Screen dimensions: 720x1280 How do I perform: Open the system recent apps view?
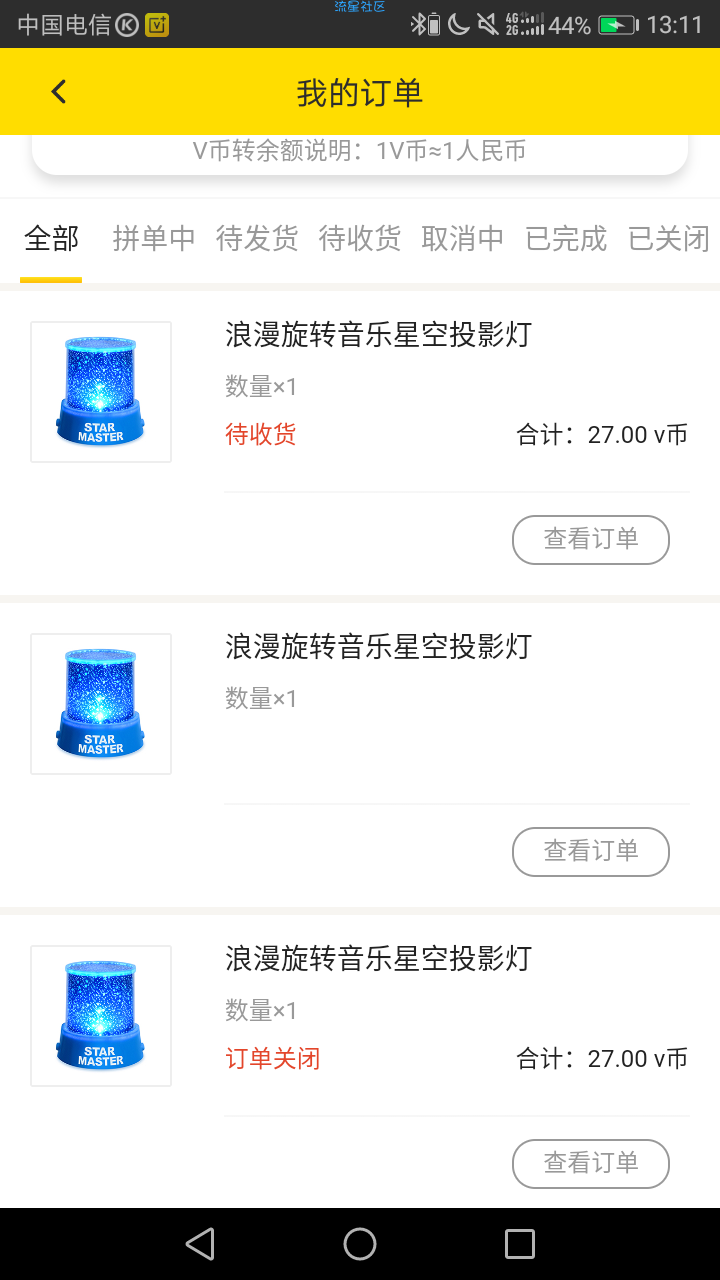click(x=520, y=1244)
